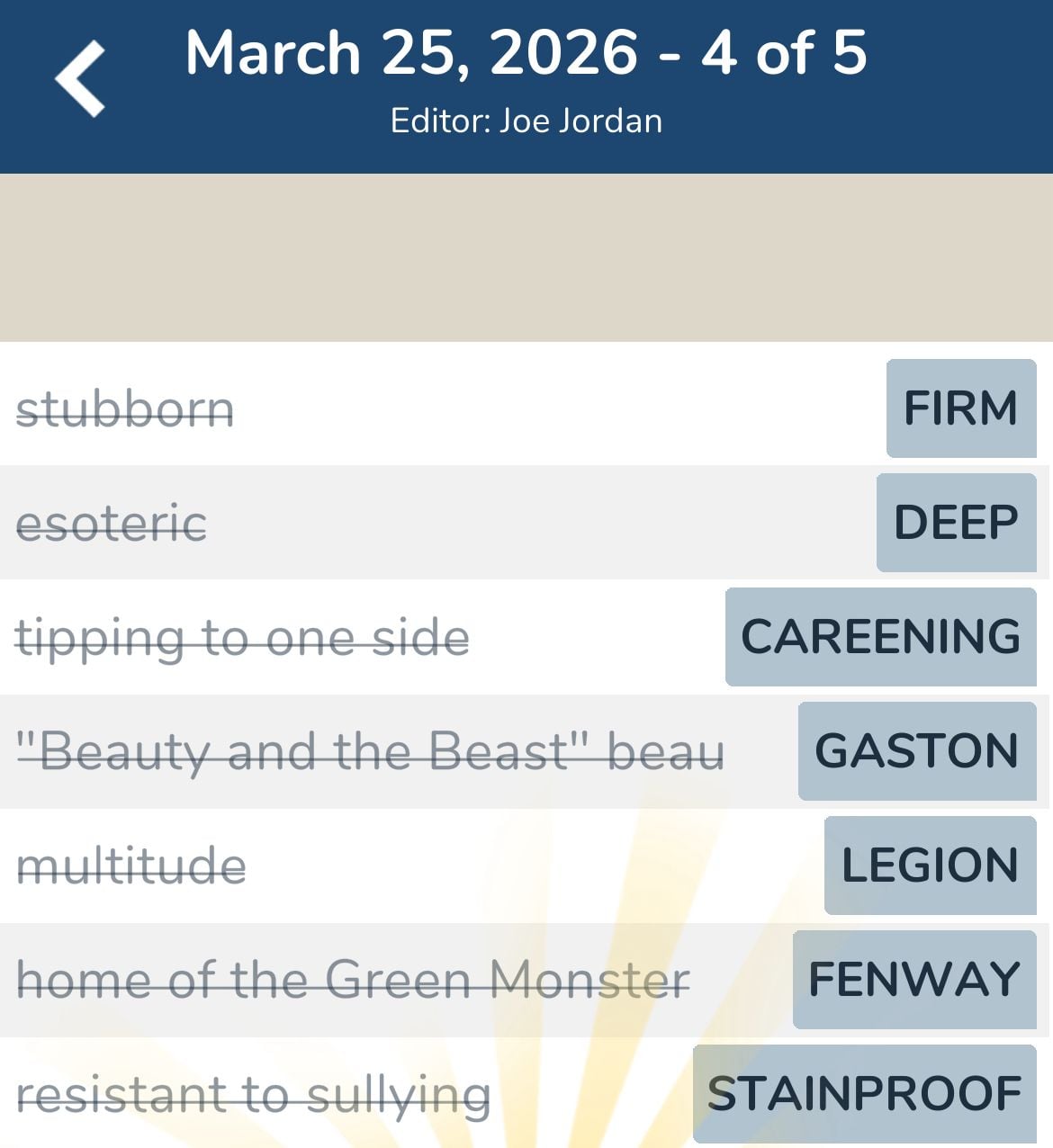Select the FENWAY answer tile
1053x1148 pixels.
(x=912, y=980)
